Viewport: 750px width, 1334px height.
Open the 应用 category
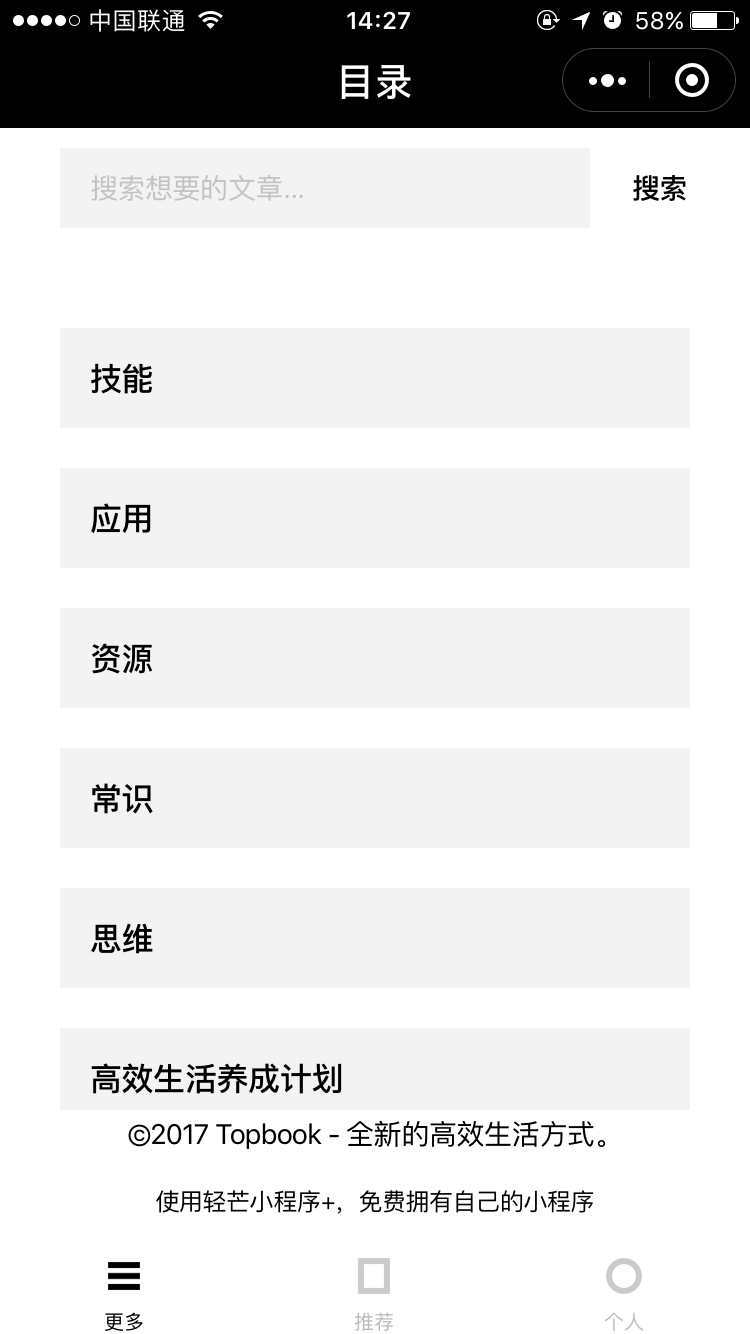tap(375, 518)
